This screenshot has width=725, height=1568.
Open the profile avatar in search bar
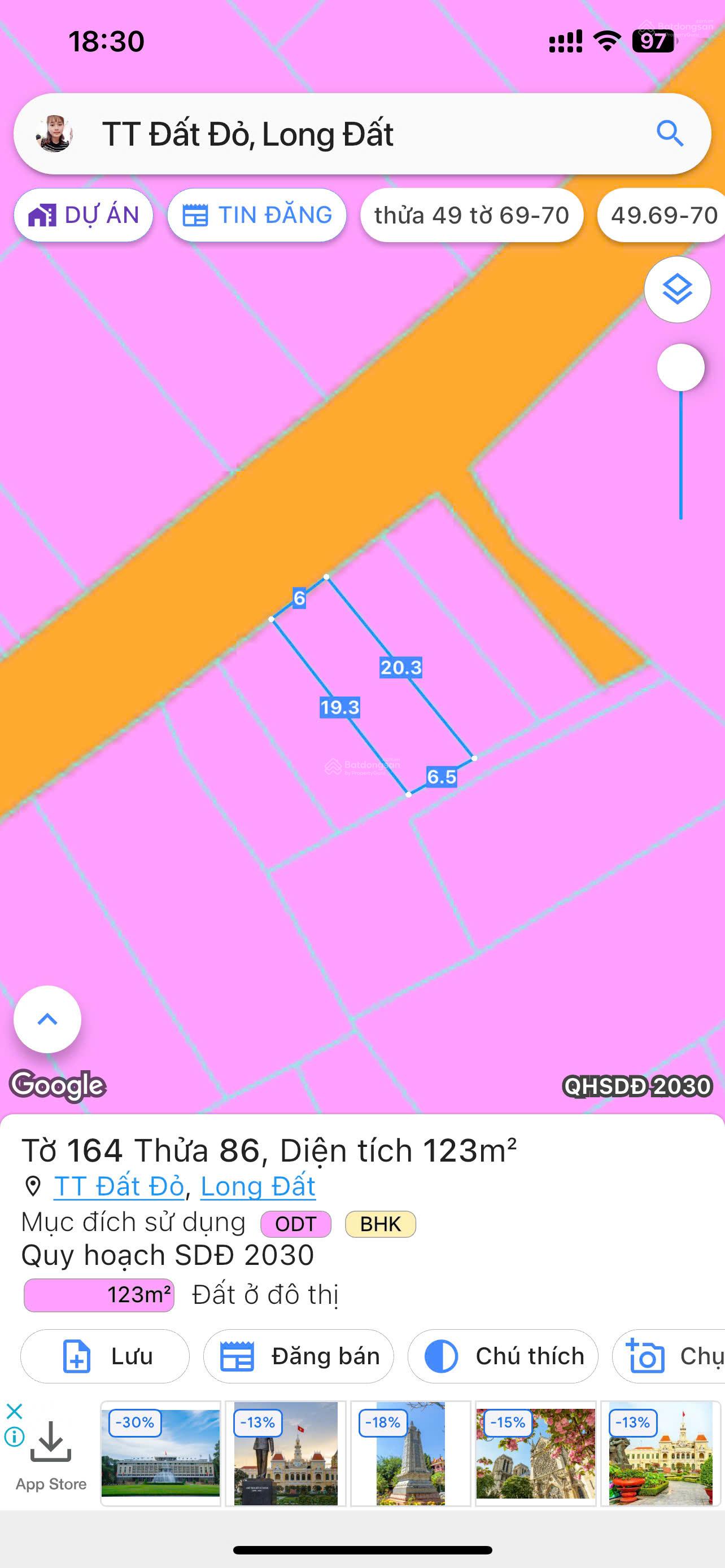coord(55,133)
